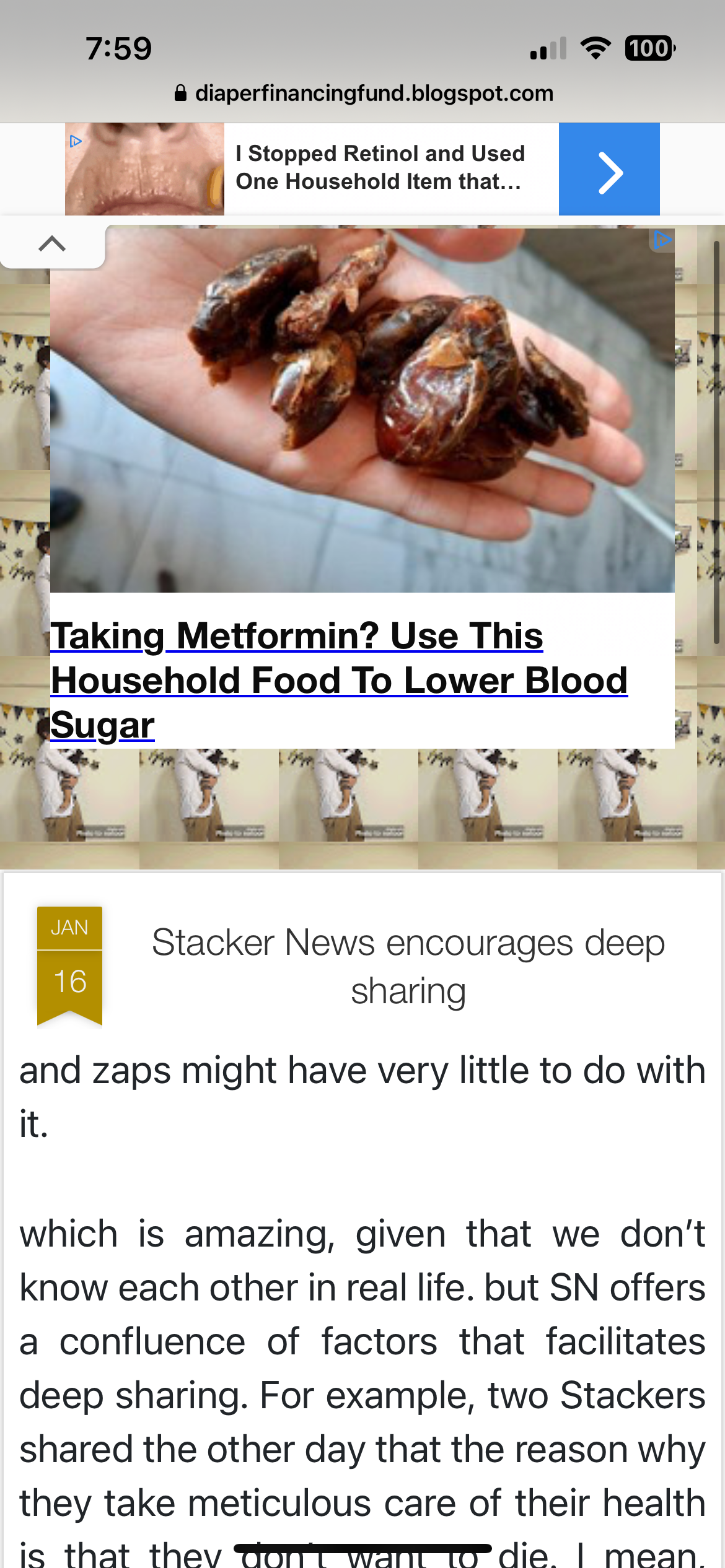725x1568 pixels.
Task: Open the 'Stacker News encourages deep sharing' post
Action: click(x=408, y=966)
